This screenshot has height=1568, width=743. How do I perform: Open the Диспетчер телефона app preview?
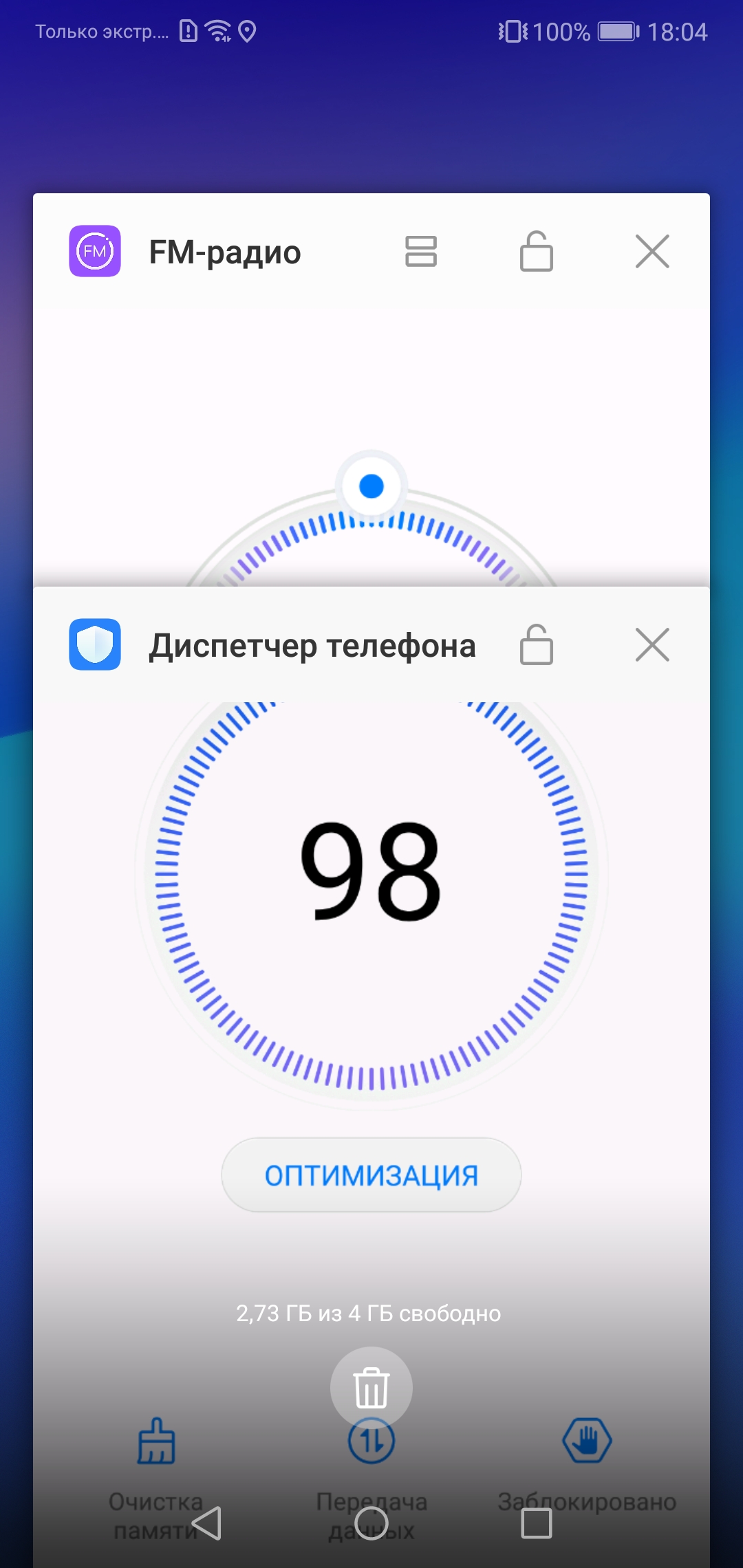(371, 963)
